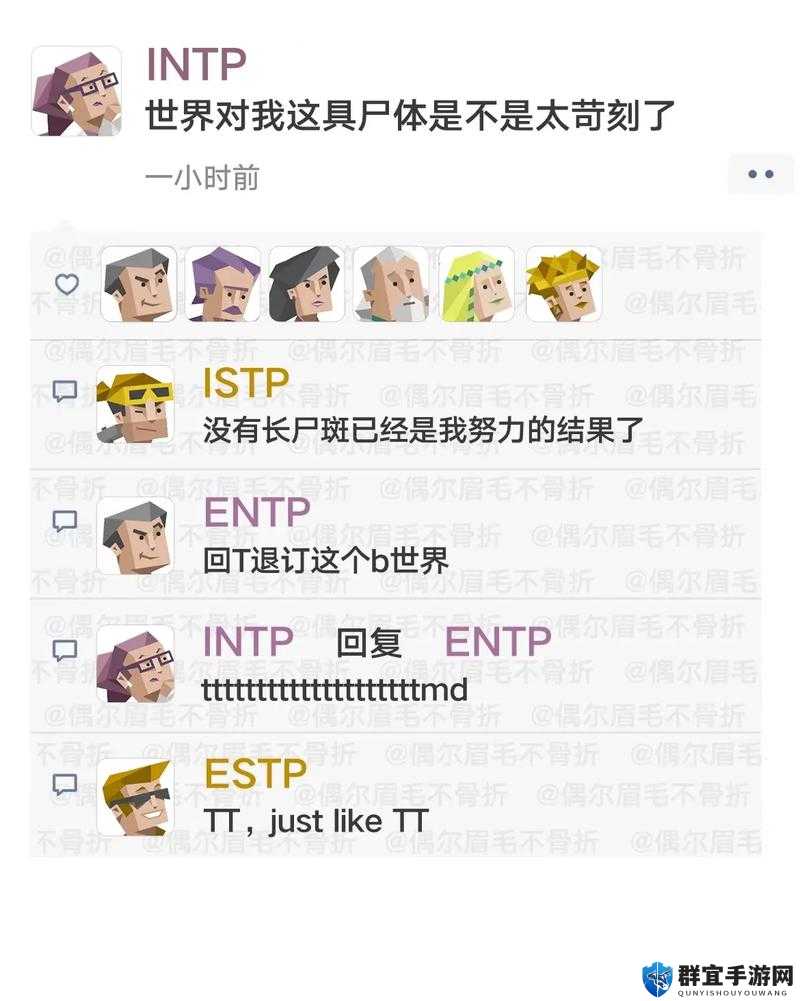Click the 回复 reply link
Screen dimensions: 800x1001
370,644
